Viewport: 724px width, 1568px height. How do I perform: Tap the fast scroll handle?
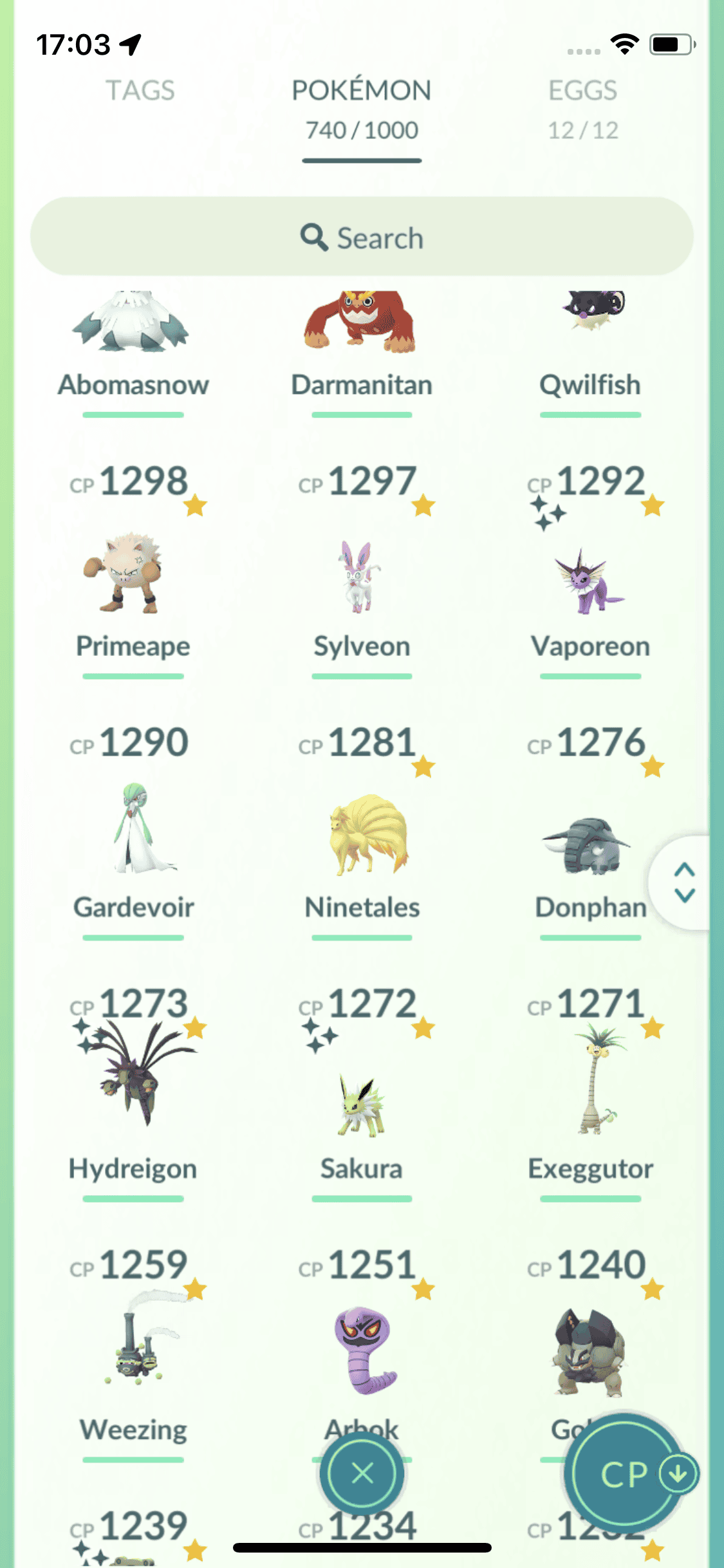[684, 882]
